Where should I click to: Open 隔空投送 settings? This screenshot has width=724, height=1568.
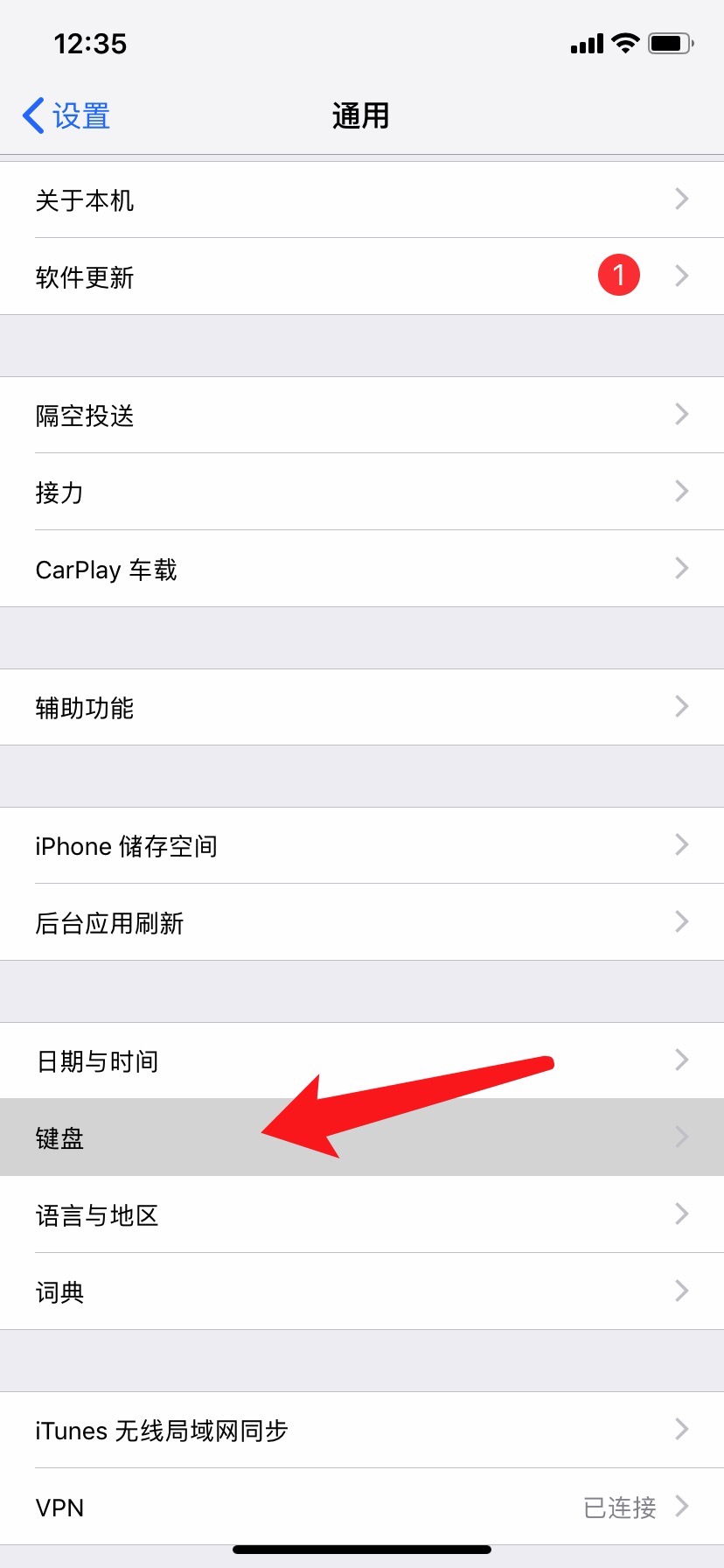pos(362,416)
